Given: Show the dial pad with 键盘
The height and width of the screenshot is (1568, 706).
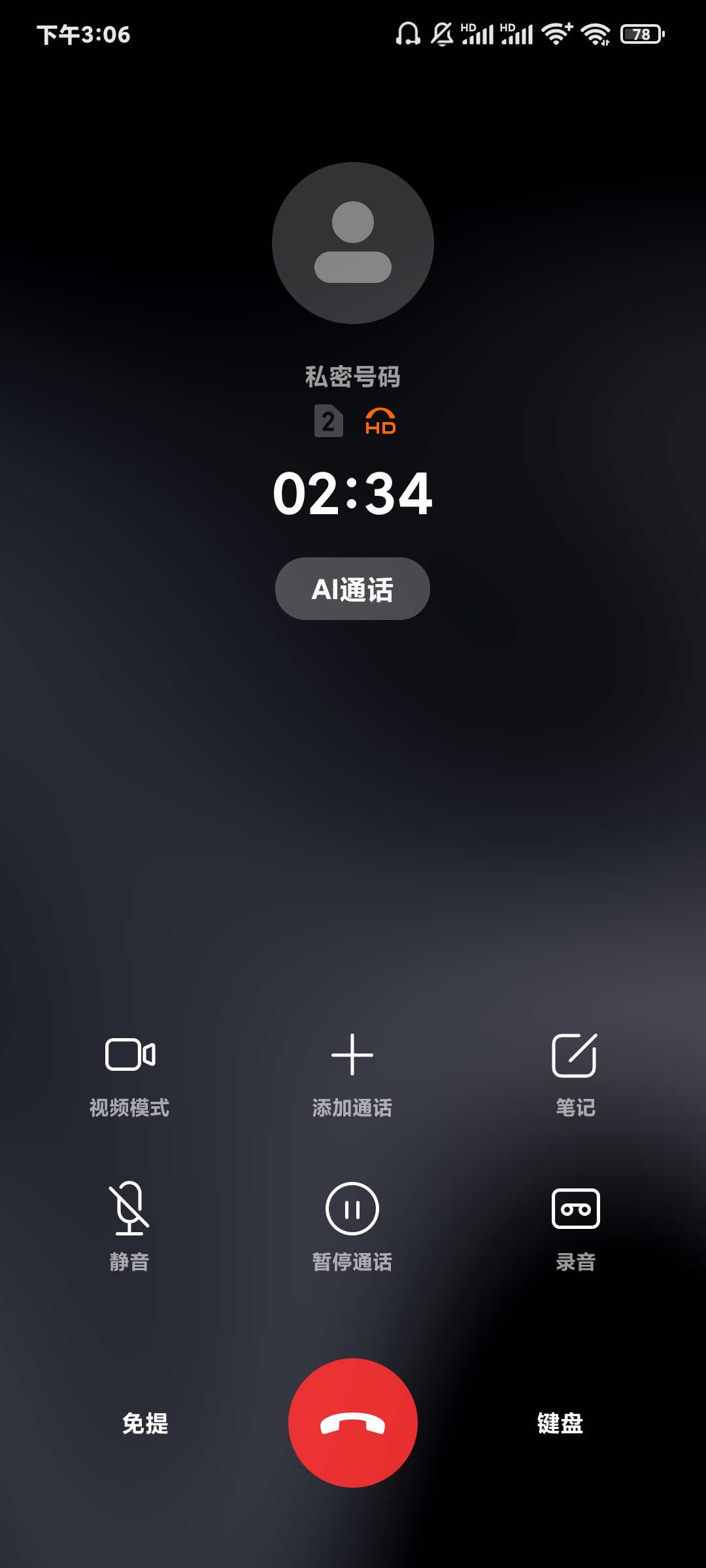Looking at the screenshot, I should (560, 1423).
